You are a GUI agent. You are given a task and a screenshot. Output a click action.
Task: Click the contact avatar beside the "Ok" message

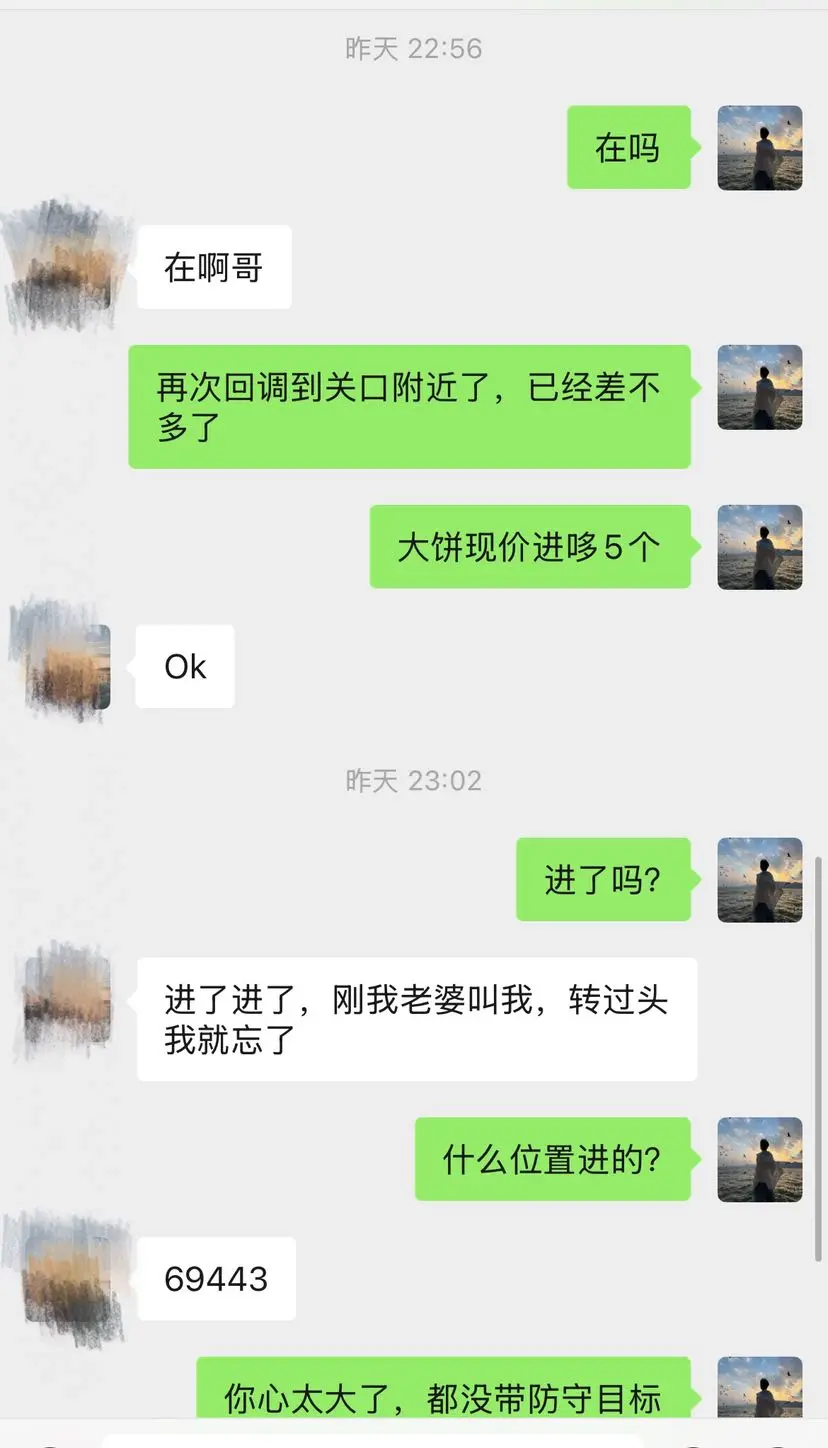pos(62,665)
